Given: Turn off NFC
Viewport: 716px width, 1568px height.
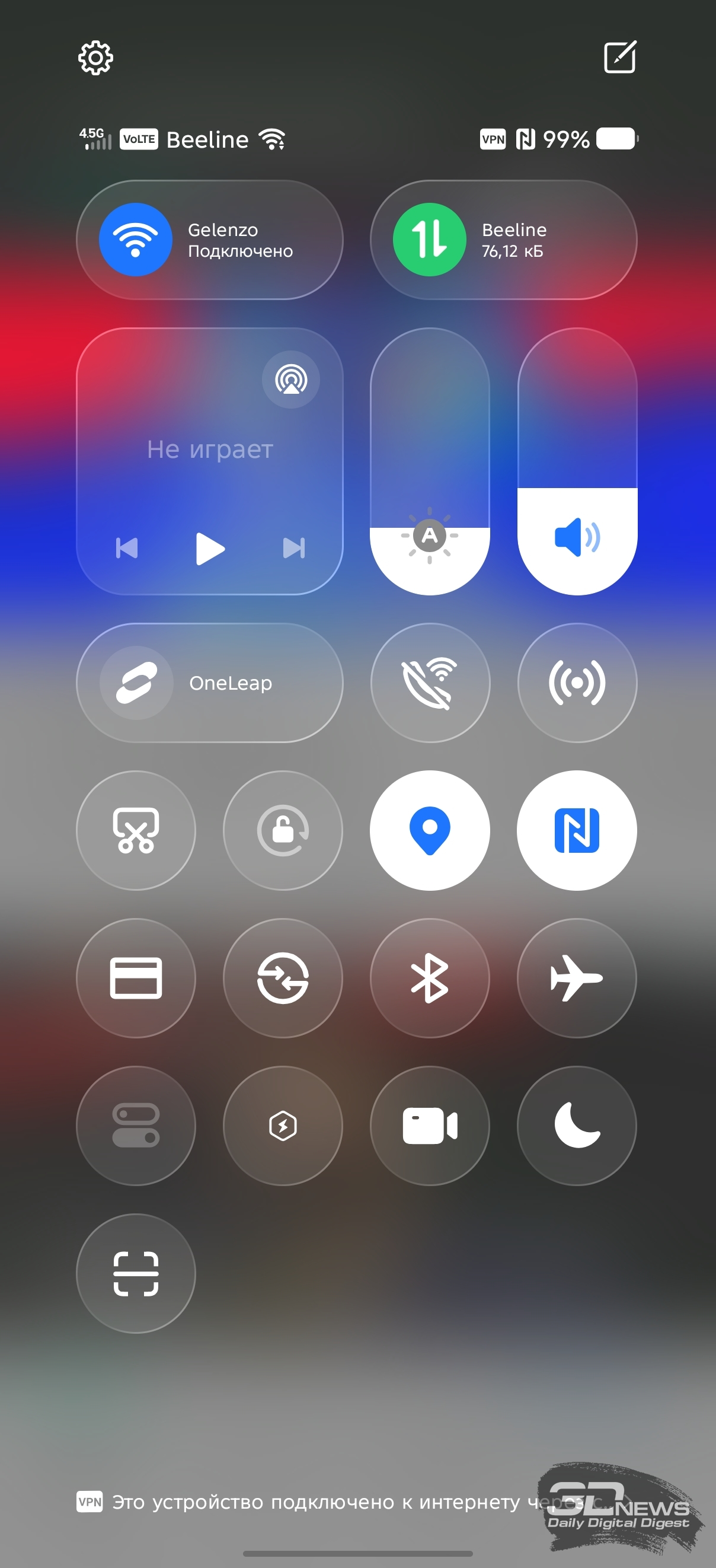Looking at the screenshot, I should coord(577,830).
